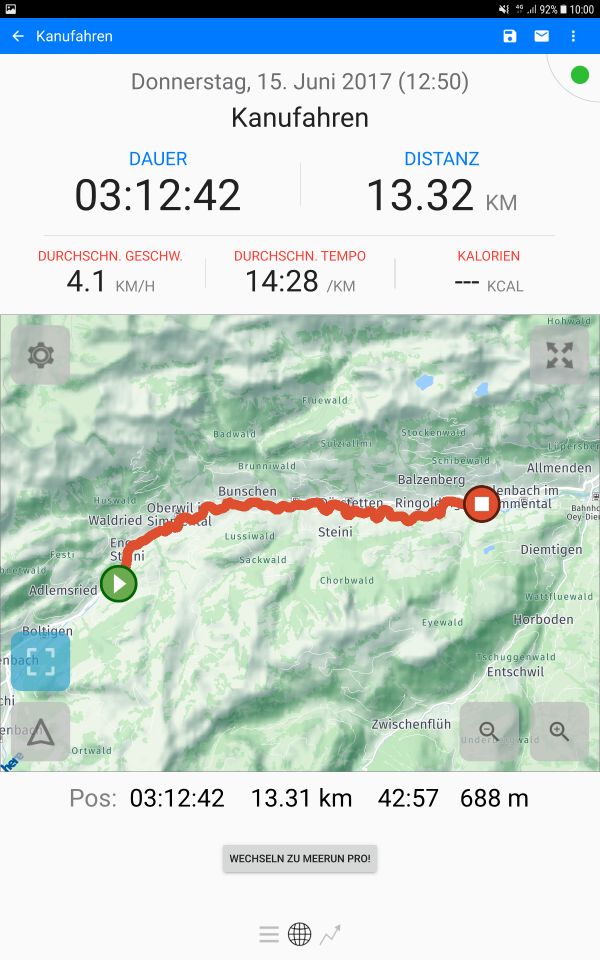Screen dimensions: 600x960
Task: Switch to the chart graph tab
Action: pyautogui.click(x=330, y=934)
